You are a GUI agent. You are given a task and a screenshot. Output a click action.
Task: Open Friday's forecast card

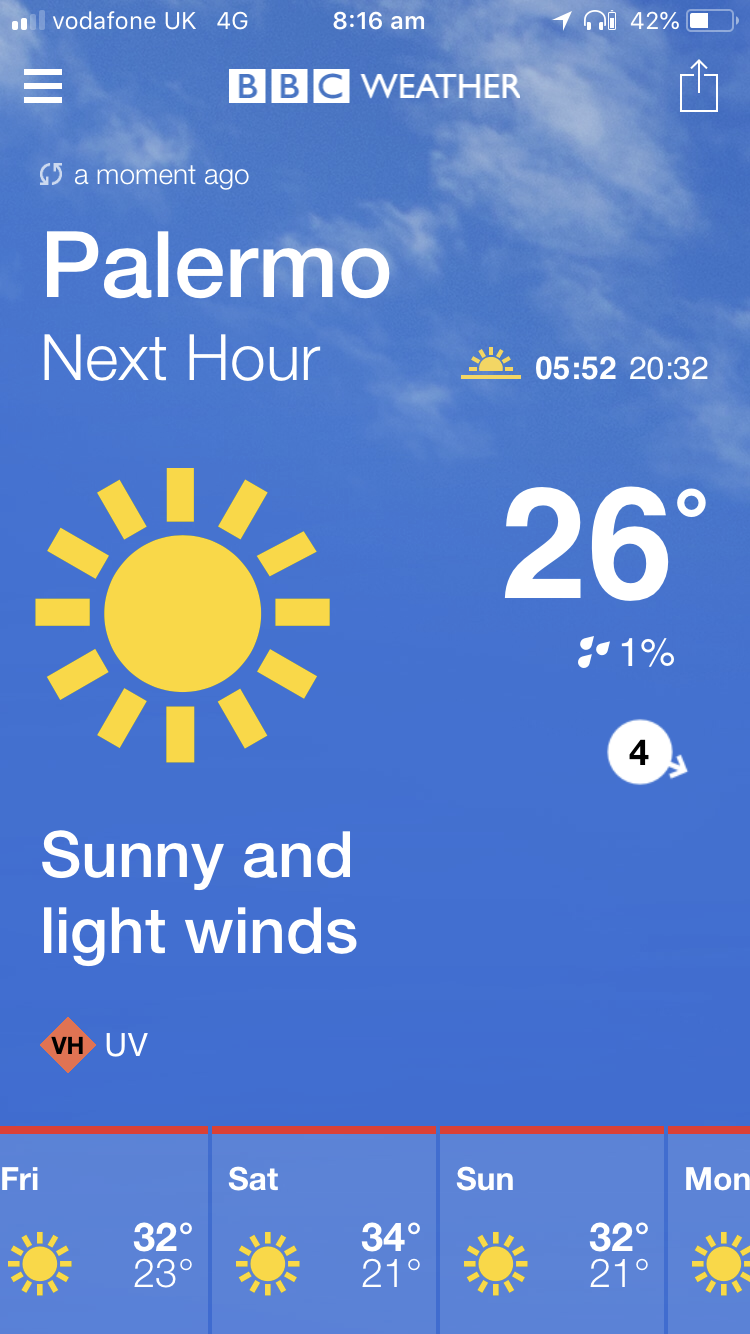103,1232
